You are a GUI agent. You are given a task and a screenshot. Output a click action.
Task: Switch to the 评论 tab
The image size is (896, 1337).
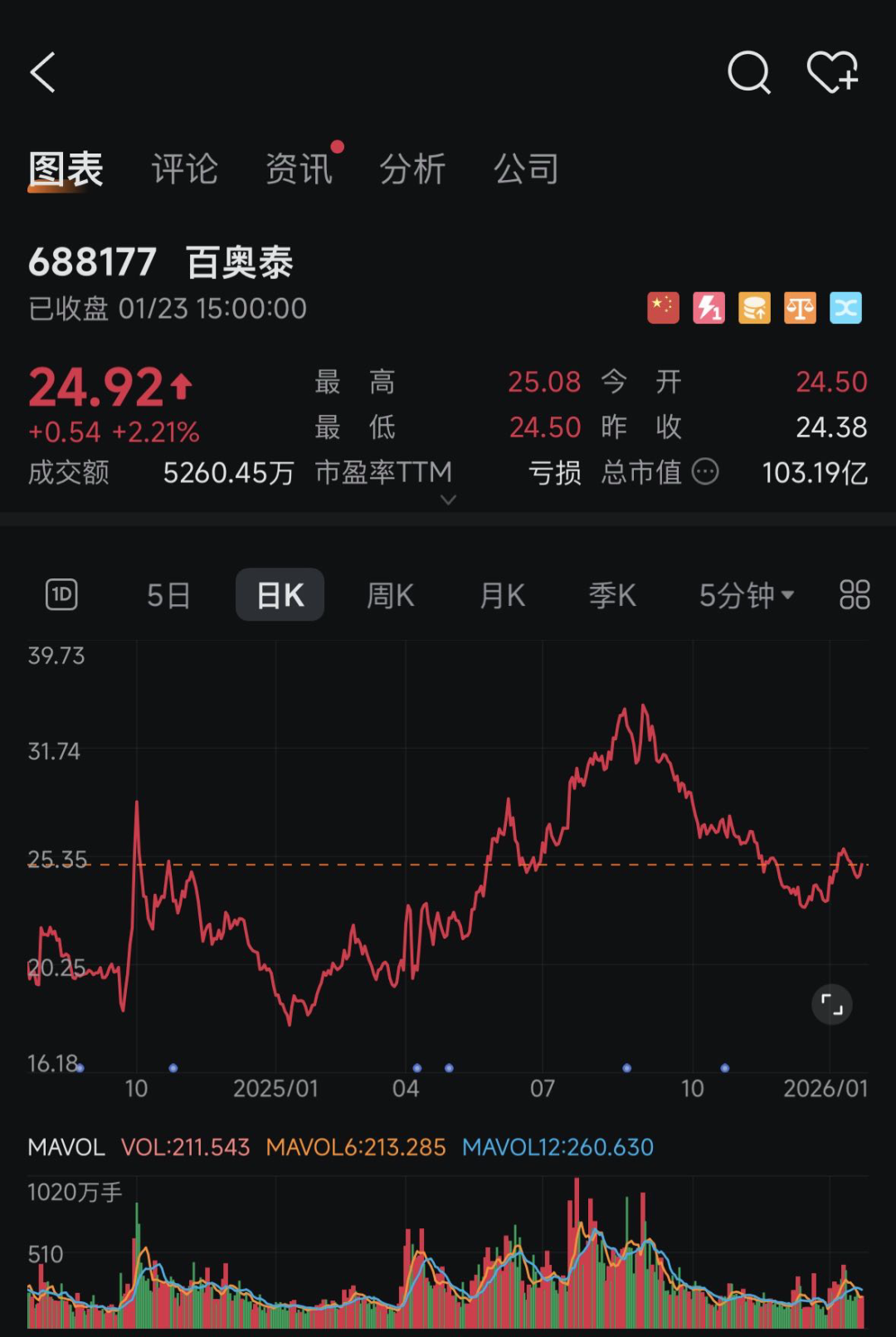[184, 169]
